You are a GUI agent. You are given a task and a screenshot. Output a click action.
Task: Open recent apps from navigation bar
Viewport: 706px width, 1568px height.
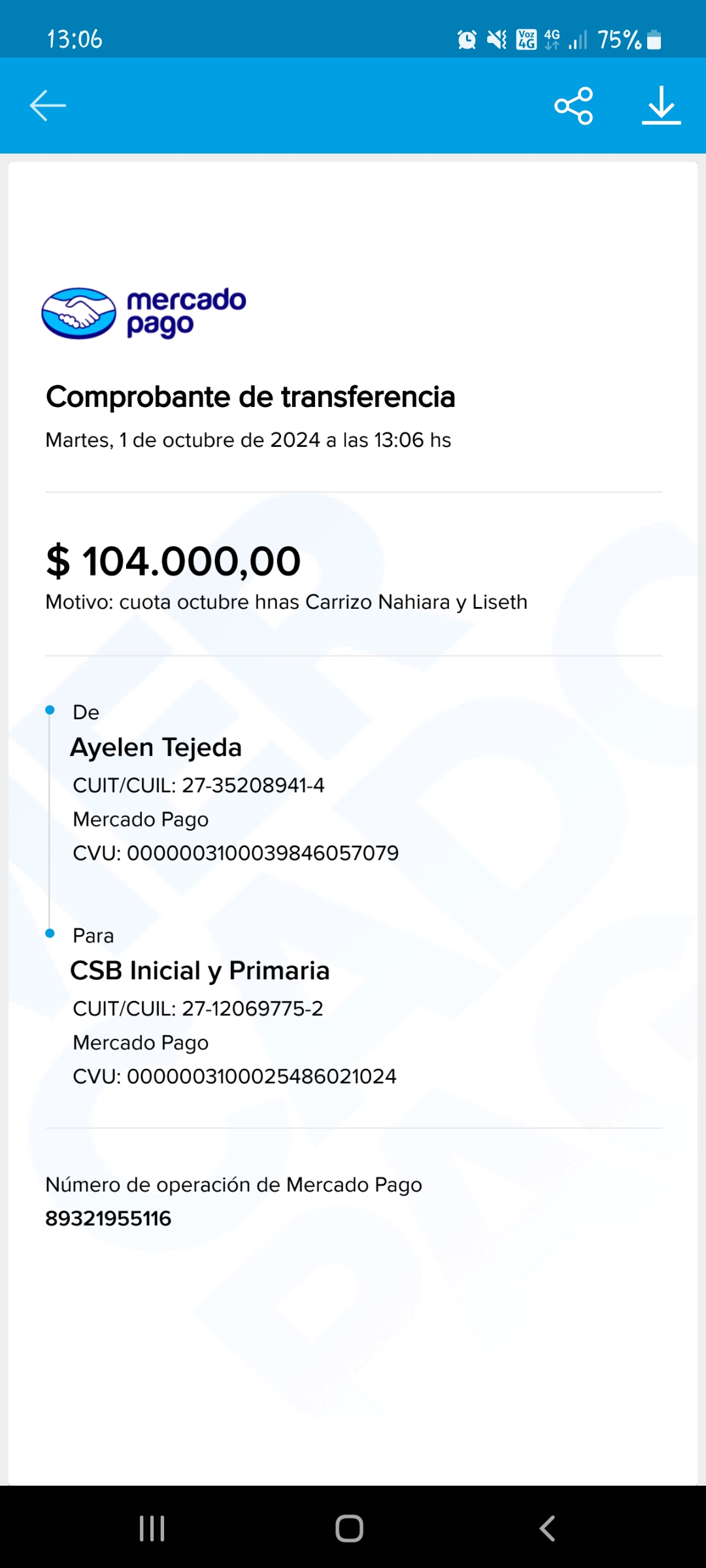[152, 1528]
